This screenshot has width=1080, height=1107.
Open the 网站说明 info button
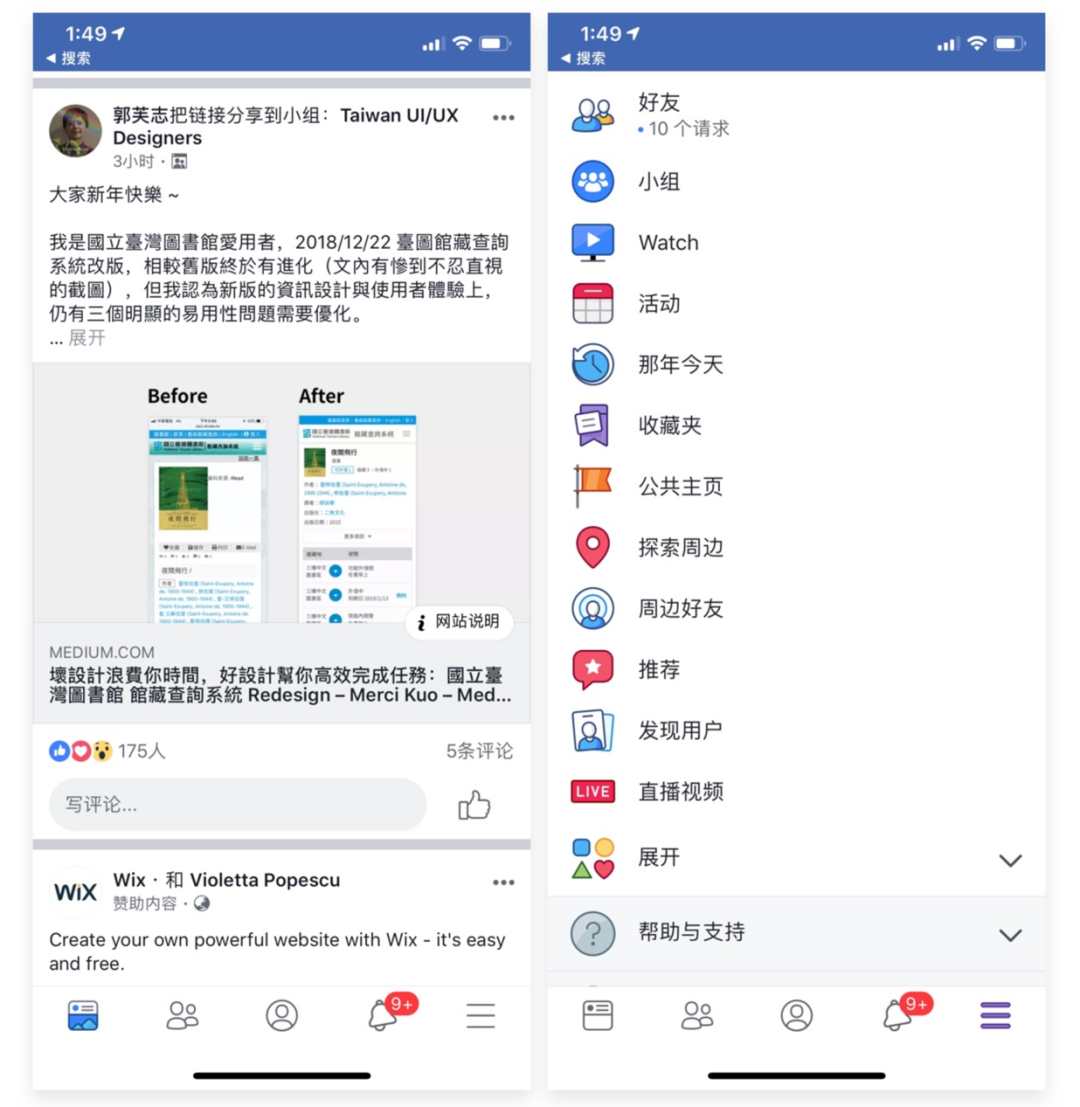pos(459,622)
